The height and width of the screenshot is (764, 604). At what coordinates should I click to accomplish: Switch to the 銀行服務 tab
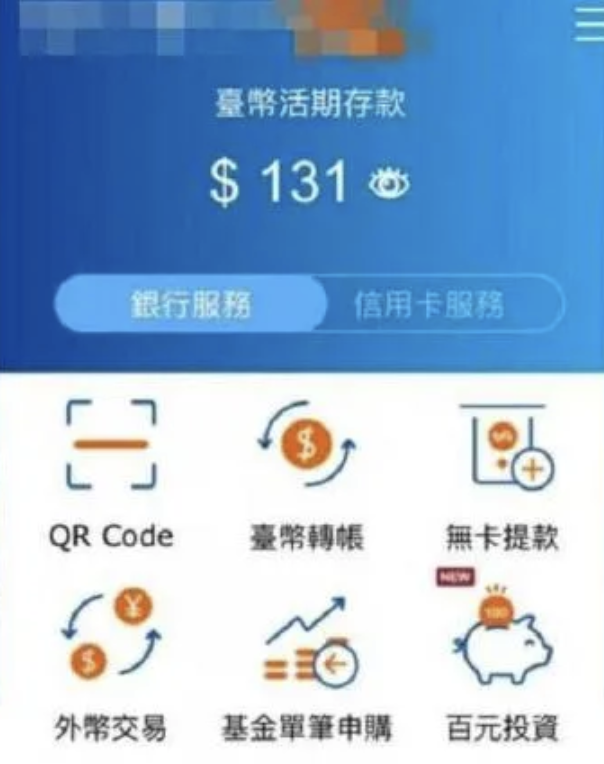[x=190, y=303]
